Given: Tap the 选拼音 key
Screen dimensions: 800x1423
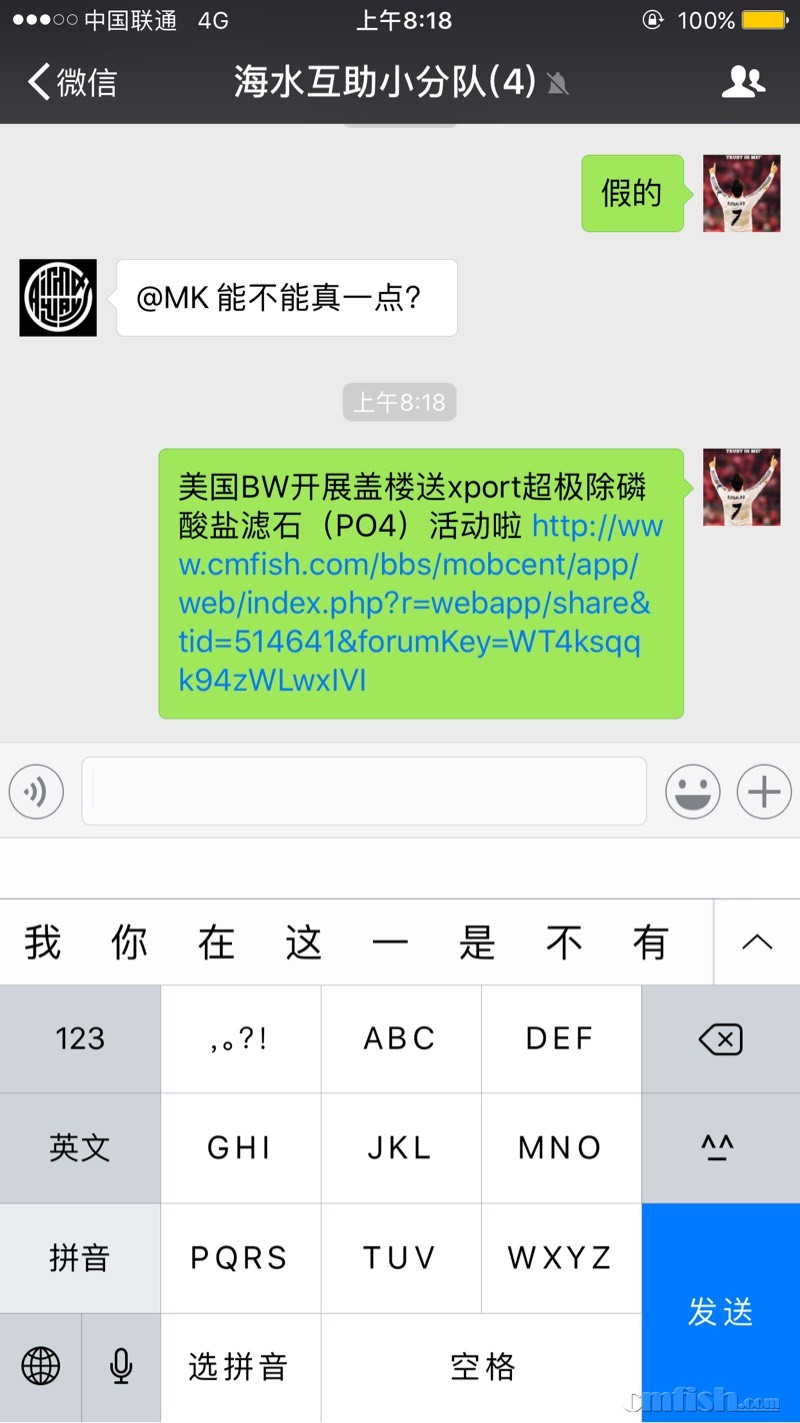Looking at the screenshot, I should [x=240, y=1366].
